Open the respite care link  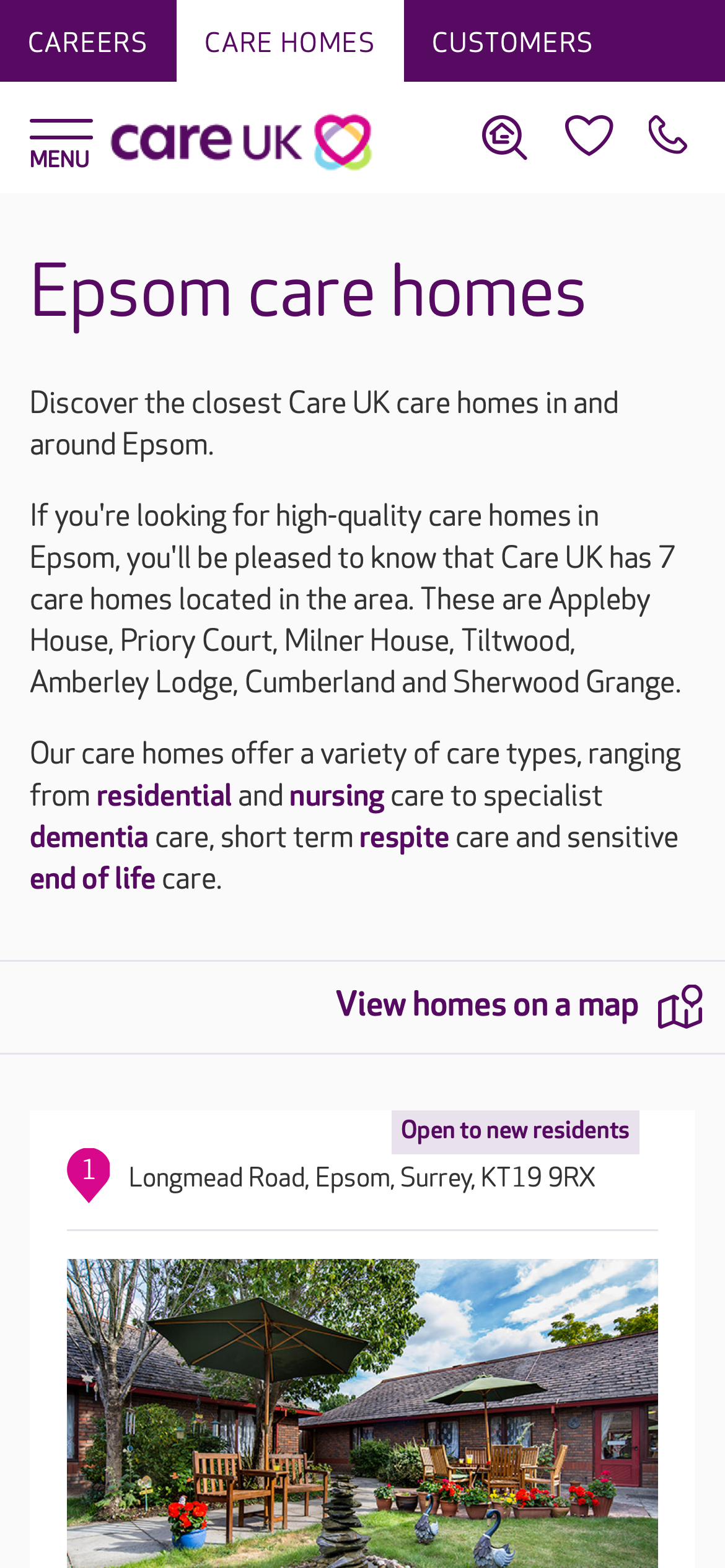pyautogui.click(x=404, y=837)
